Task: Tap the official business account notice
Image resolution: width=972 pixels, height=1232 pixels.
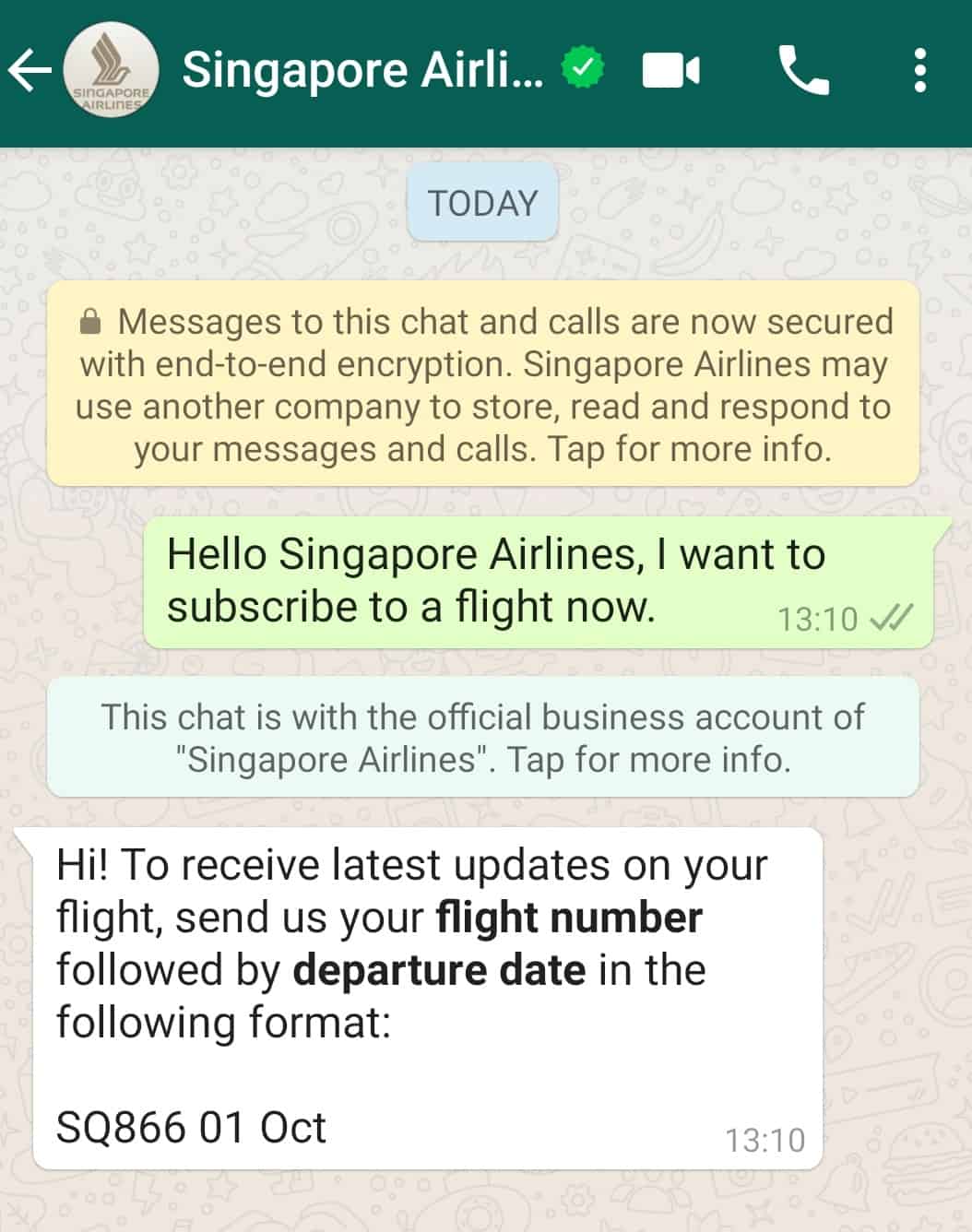Action: [486, 738]
